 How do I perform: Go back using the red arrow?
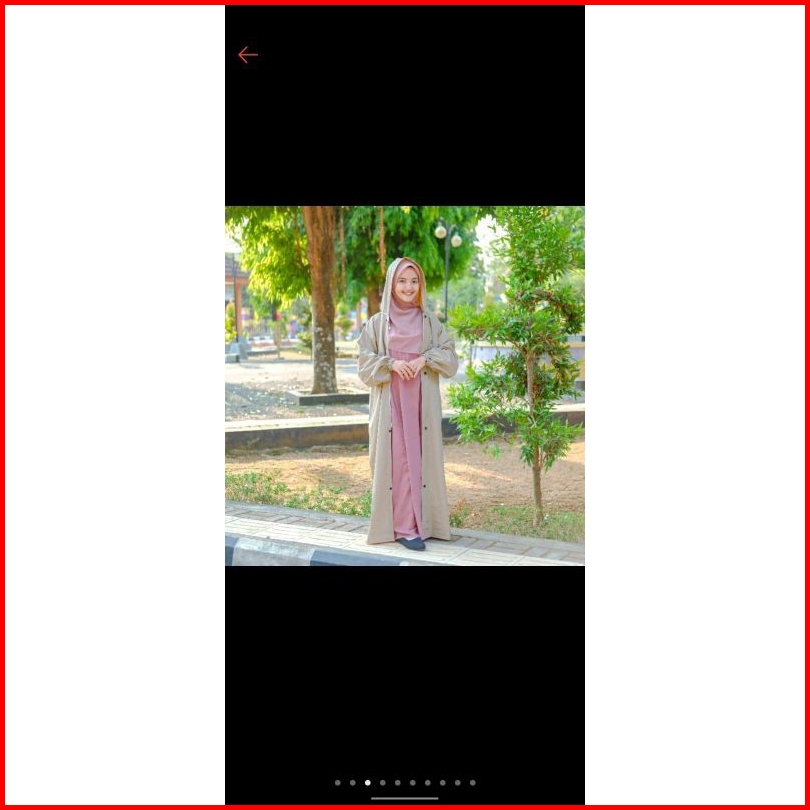tap(247, 55)
